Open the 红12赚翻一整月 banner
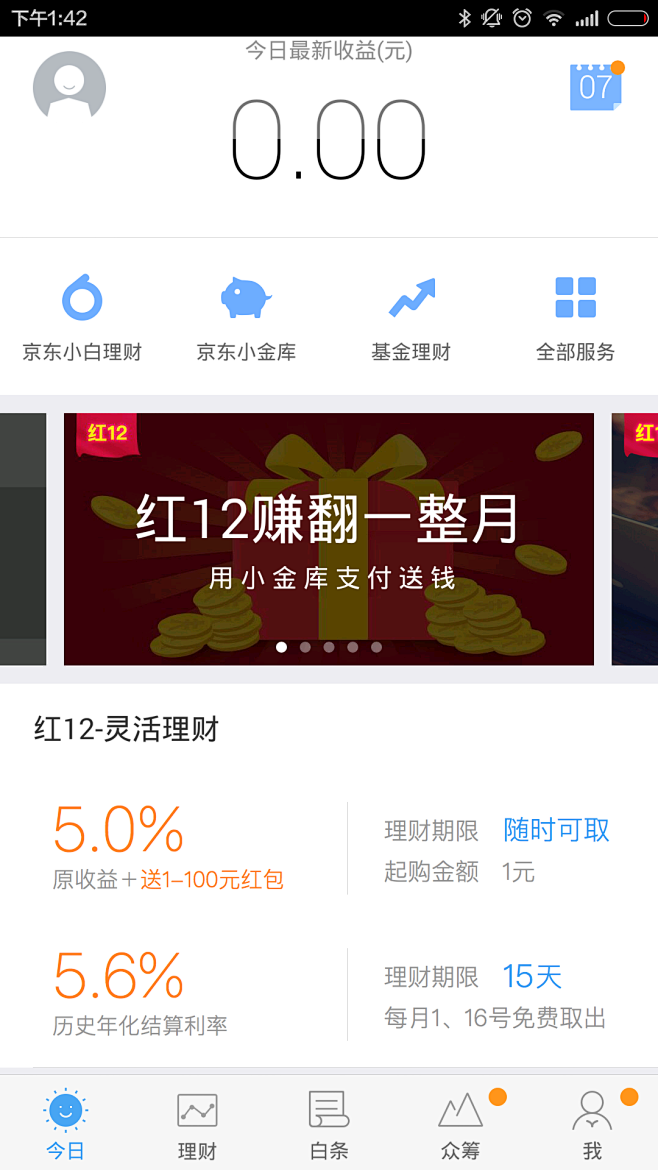This screenshot has width=658, height=1170. pyautogui.click(x=328, y=539)
